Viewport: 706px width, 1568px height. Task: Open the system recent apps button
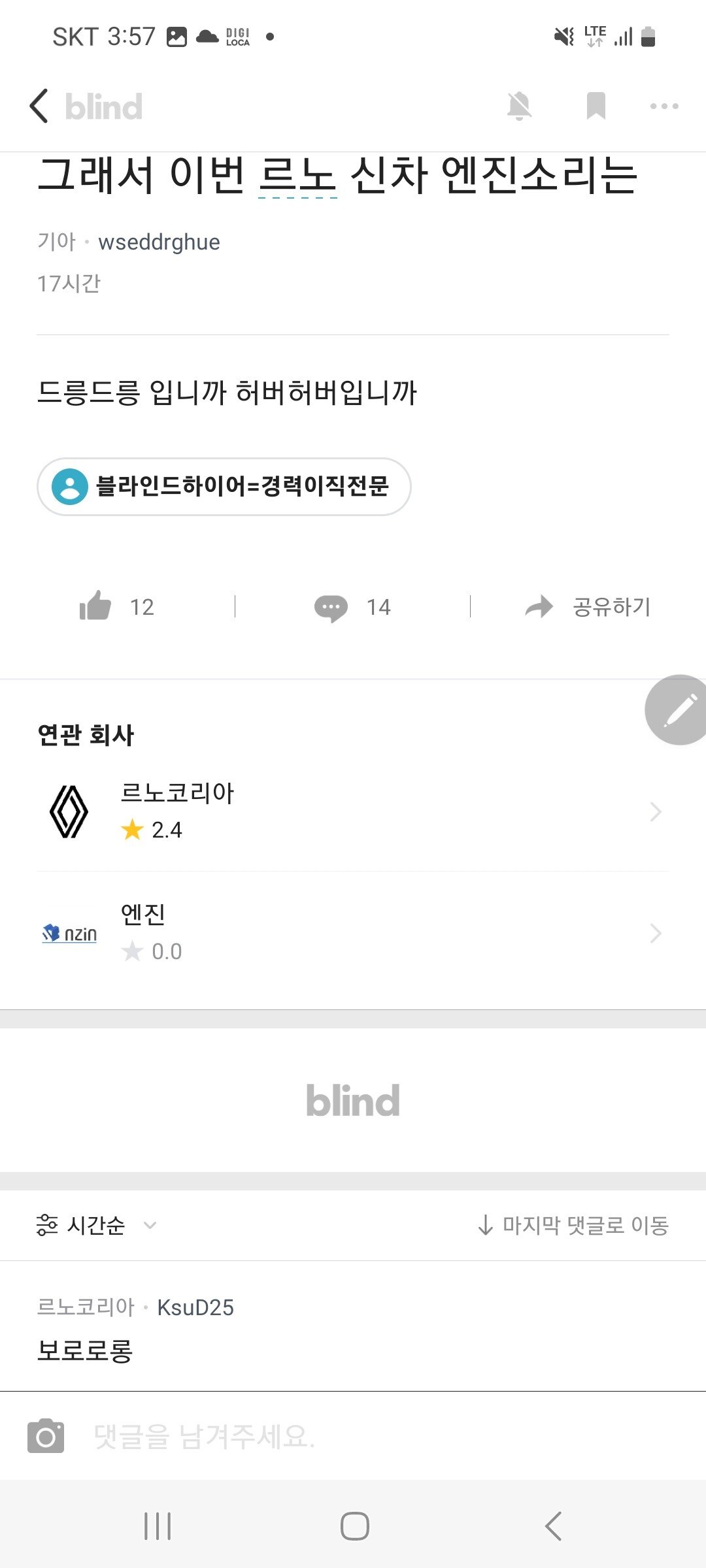158,1526
